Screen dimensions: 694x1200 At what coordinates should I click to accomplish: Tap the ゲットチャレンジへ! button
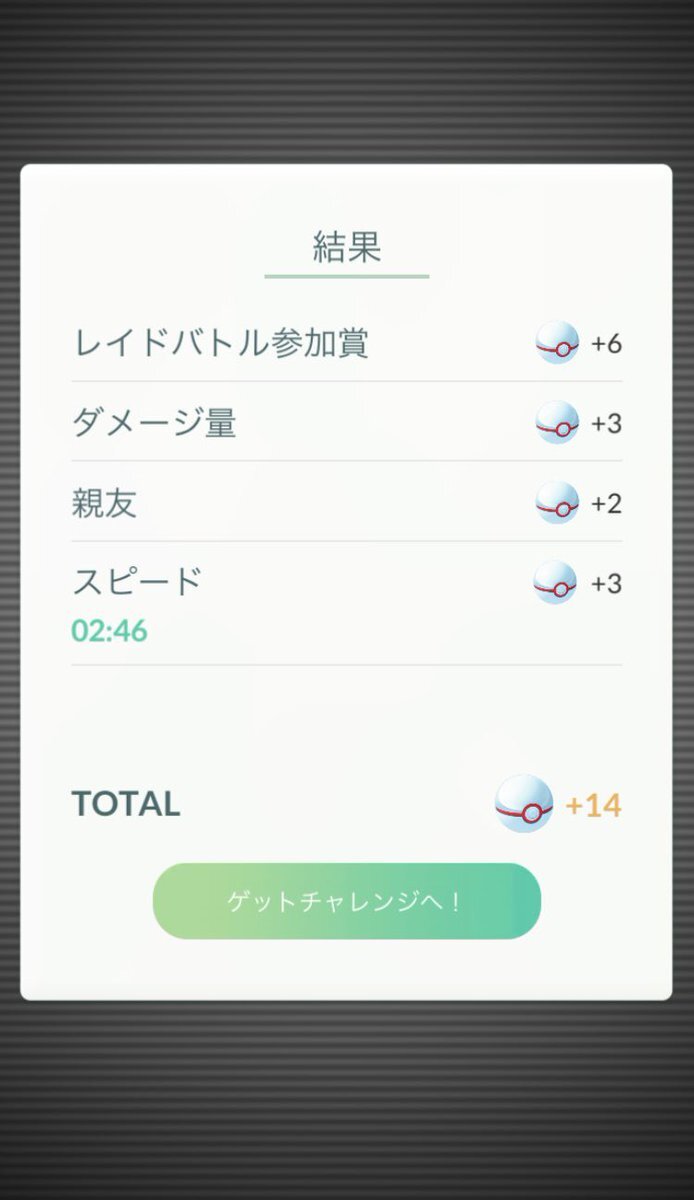(346, 901)
